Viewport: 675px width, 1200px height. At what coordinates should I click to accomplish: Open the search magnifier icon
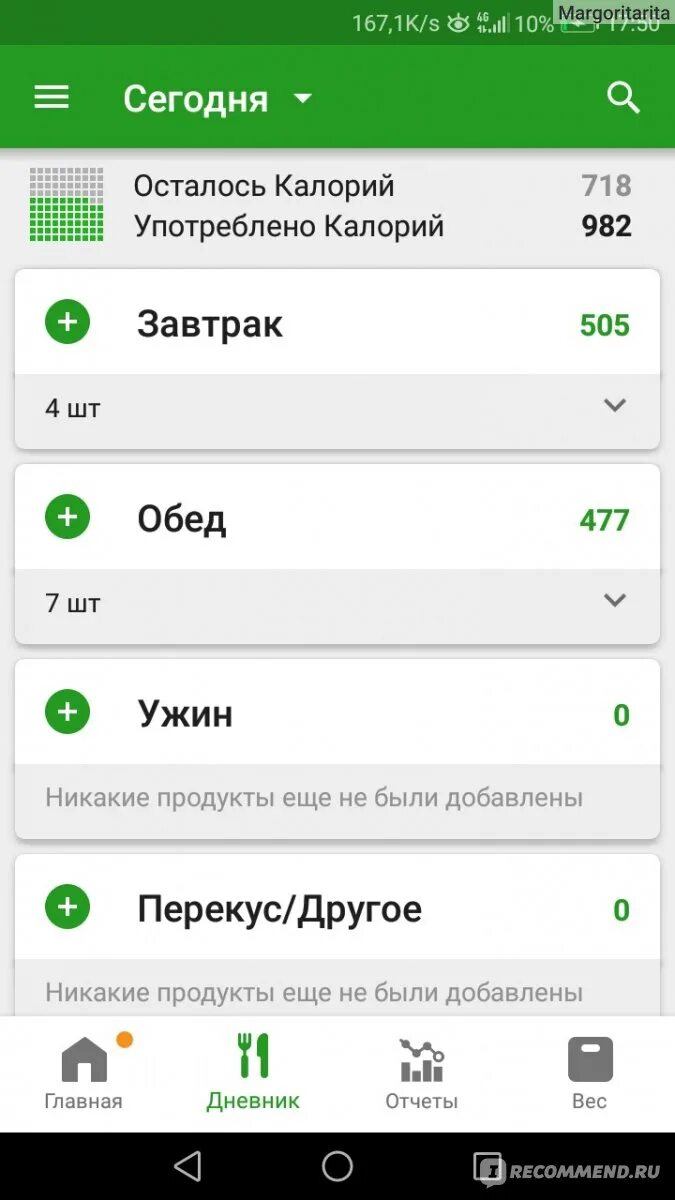623,98
